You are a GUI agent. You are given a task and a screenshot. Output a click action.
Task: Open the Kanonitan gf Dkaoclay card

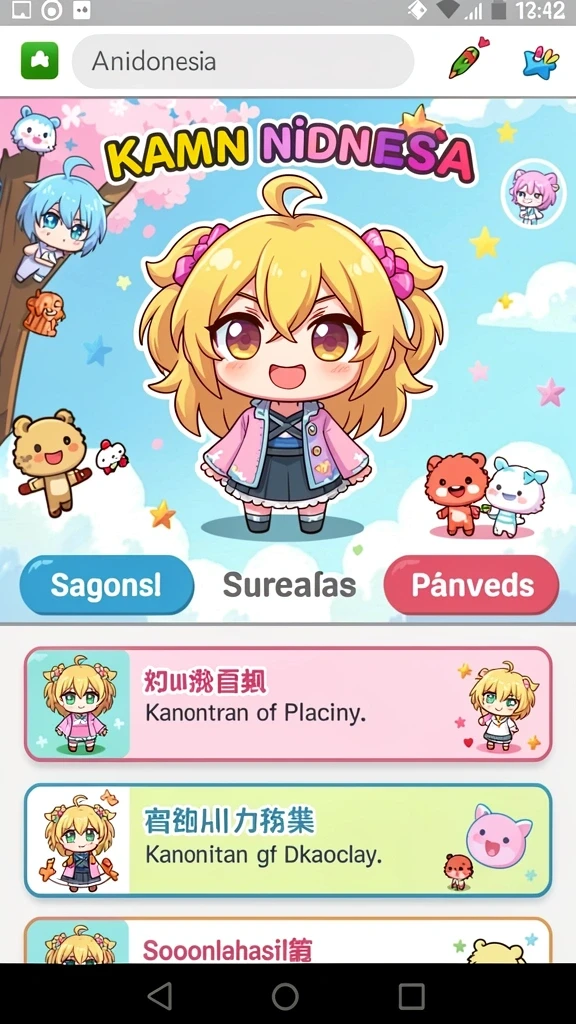click(288, 840)
